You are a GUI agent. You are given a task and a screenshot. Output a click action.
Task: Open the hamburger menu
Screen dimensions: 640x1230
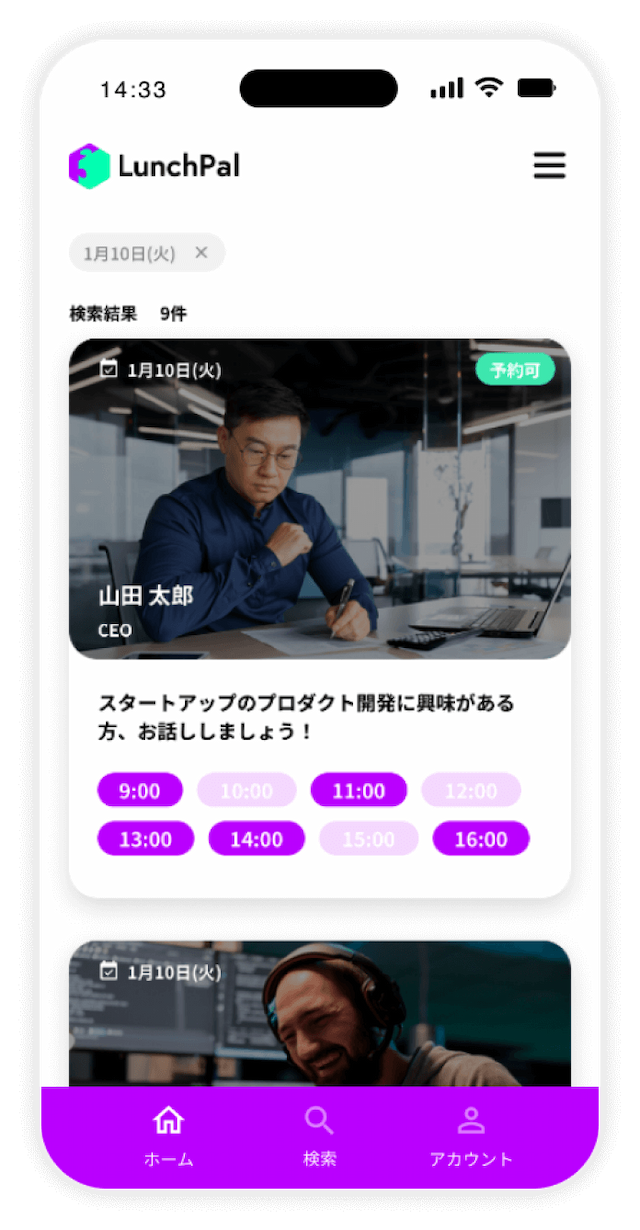tap(549, 165)
